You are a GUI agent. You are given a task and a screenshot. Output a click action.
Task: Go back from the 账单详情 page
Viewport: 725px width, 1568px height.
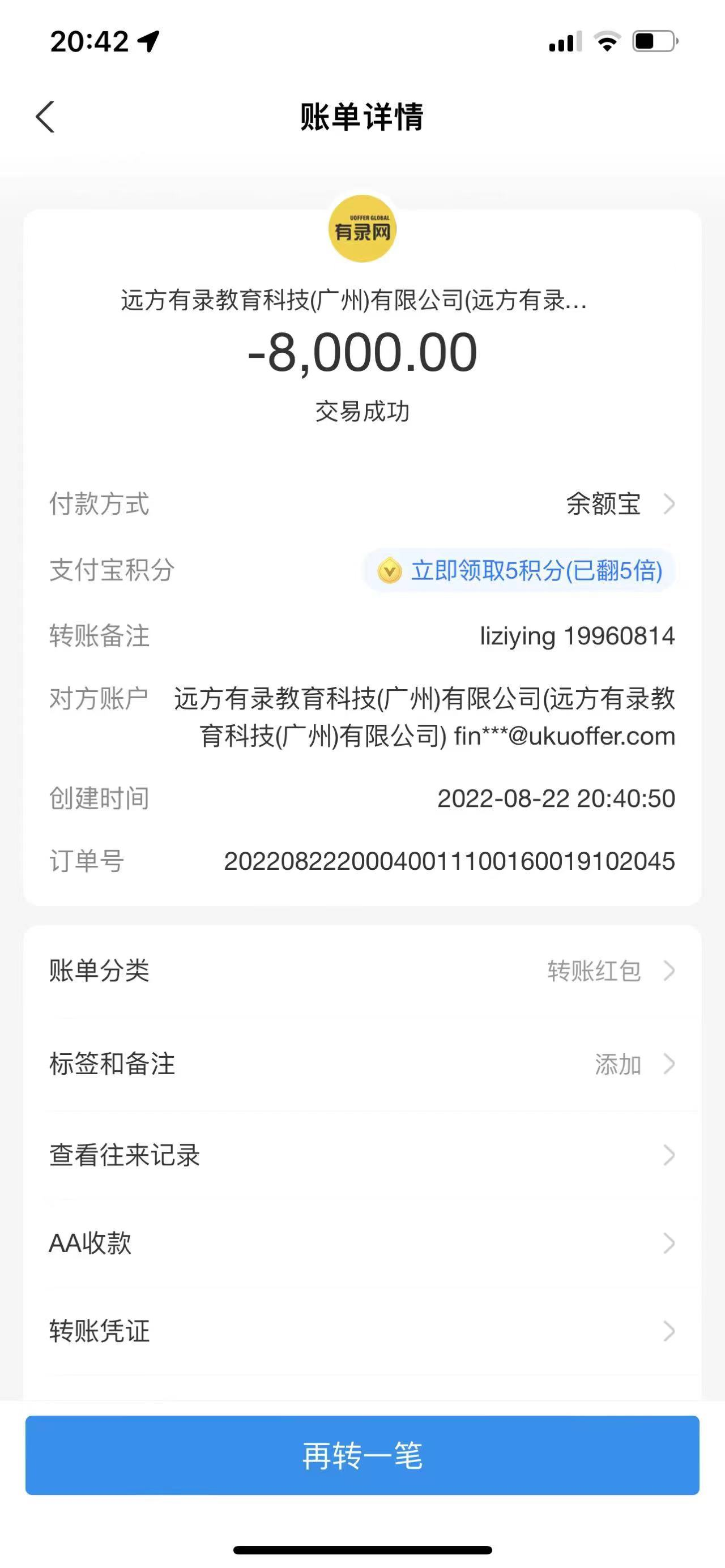pyautogui.click(x=46, y=116)
